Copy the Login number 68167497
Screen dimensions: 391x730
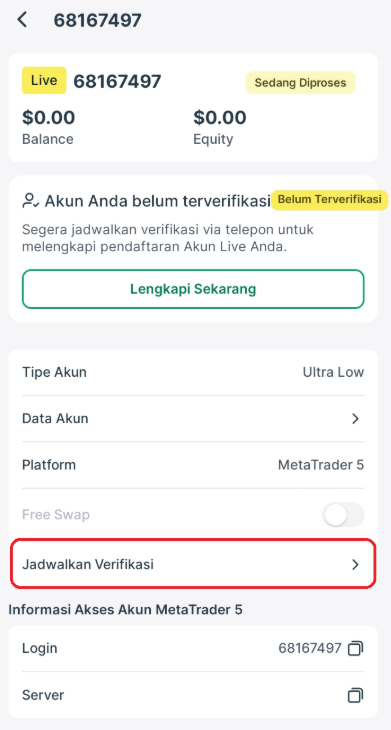click(356, 648)
